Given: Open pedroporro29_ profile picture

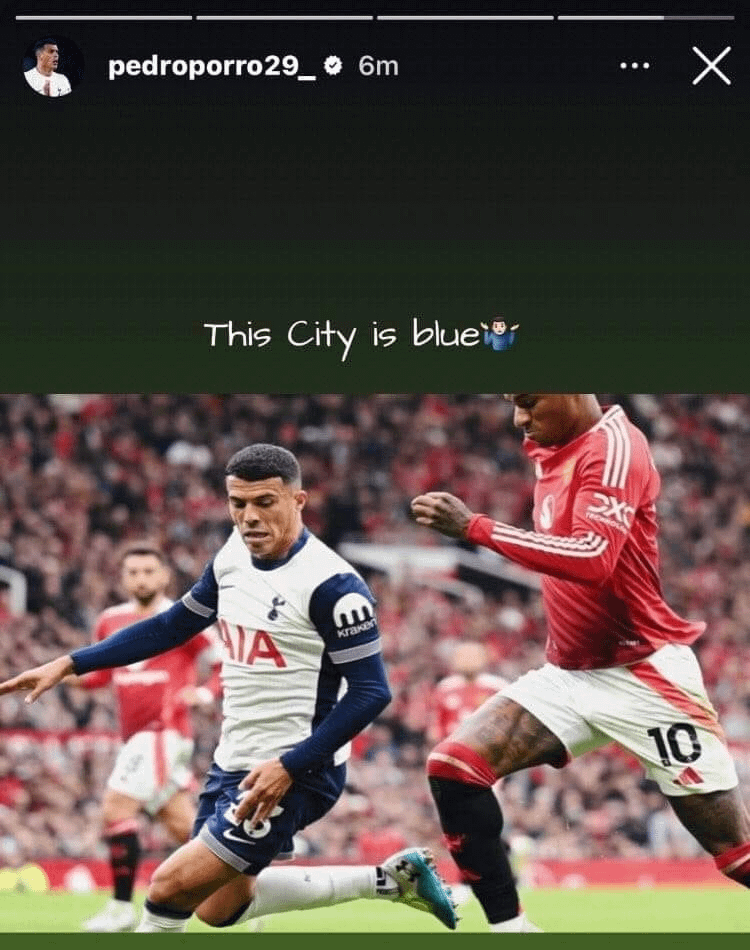Looking at the screenshot, I should pyautogui.click(x=47, y=67).
